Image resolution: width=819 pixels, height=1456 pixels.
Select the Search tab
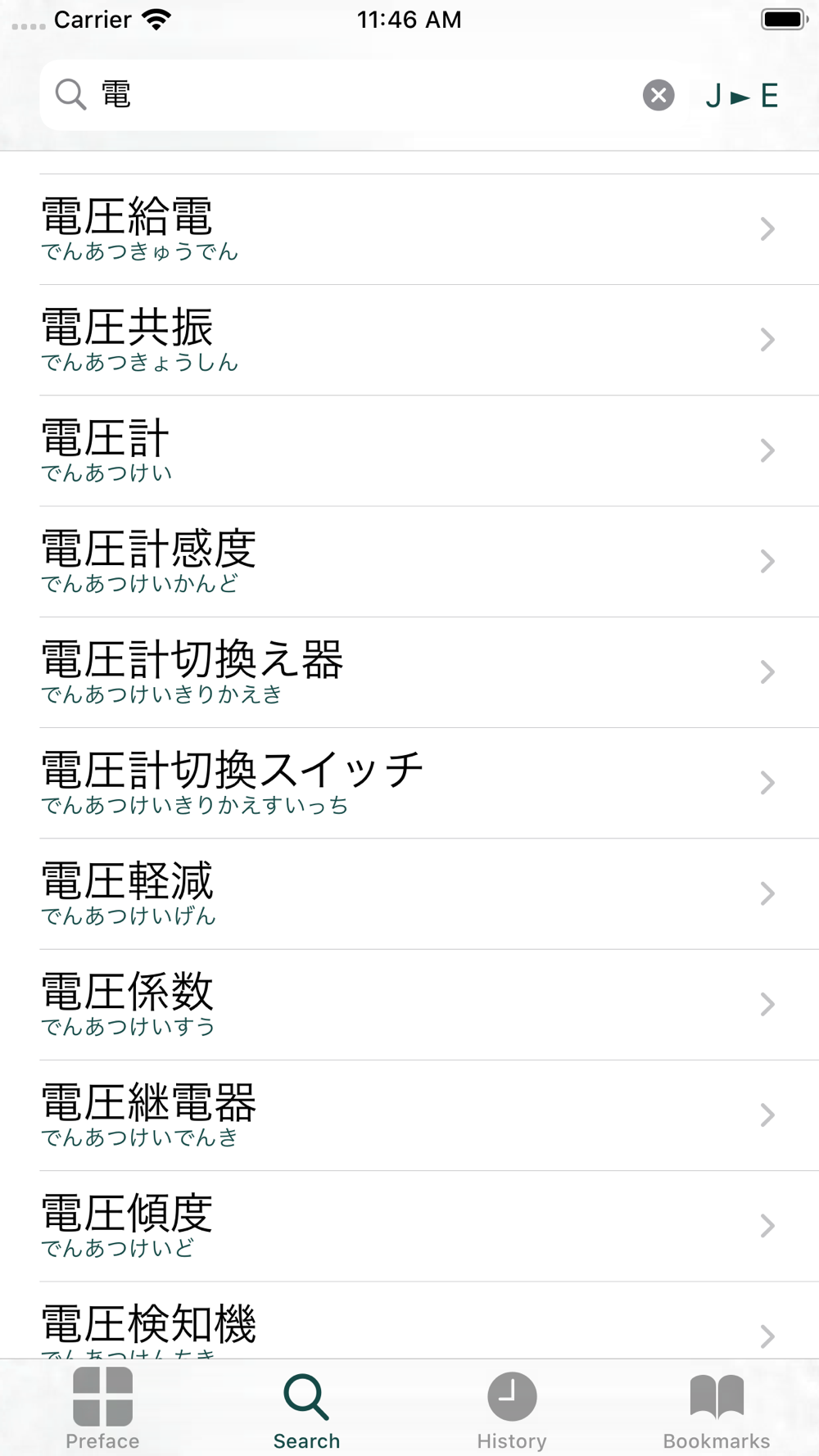click(x=306, y=1409)
